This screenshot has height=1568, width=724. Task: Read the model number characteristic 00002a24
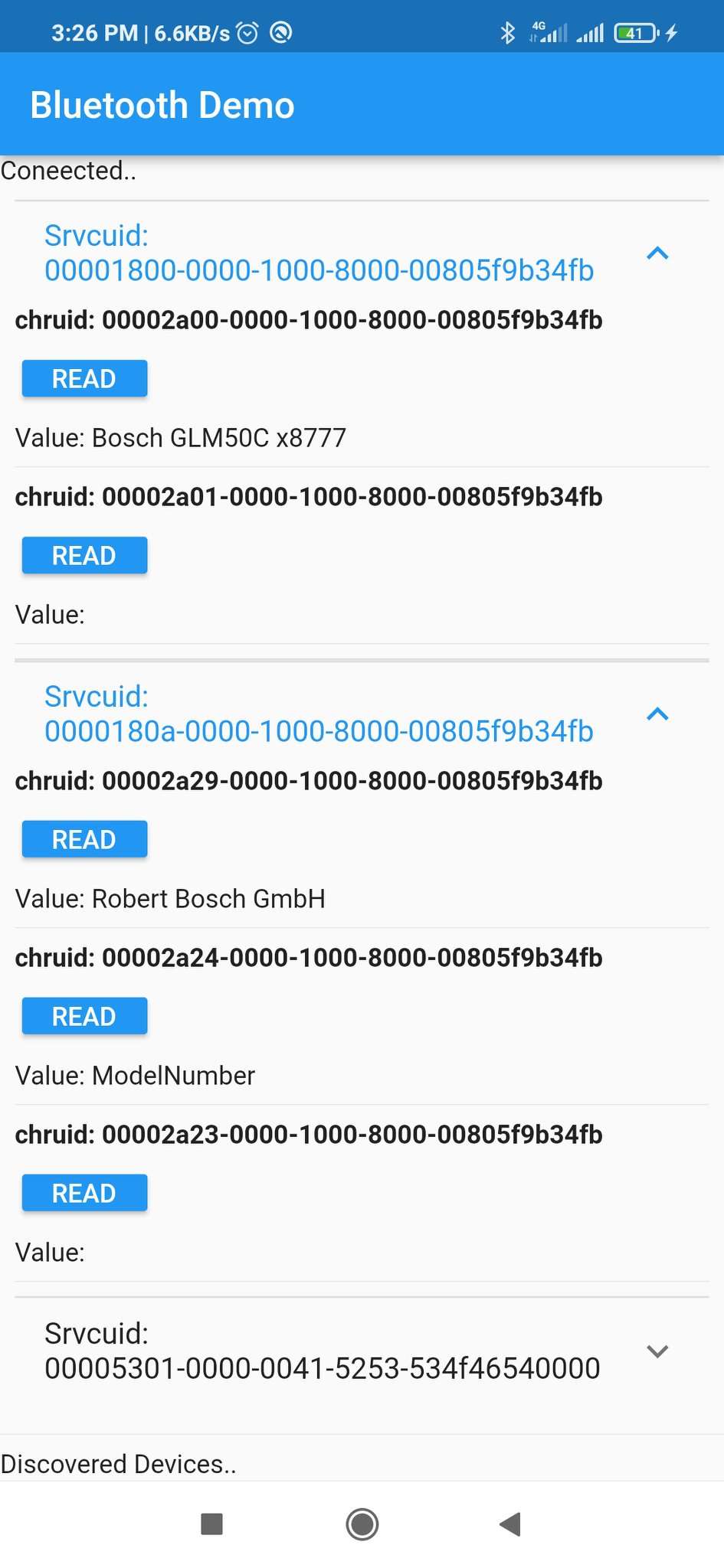84,1015
